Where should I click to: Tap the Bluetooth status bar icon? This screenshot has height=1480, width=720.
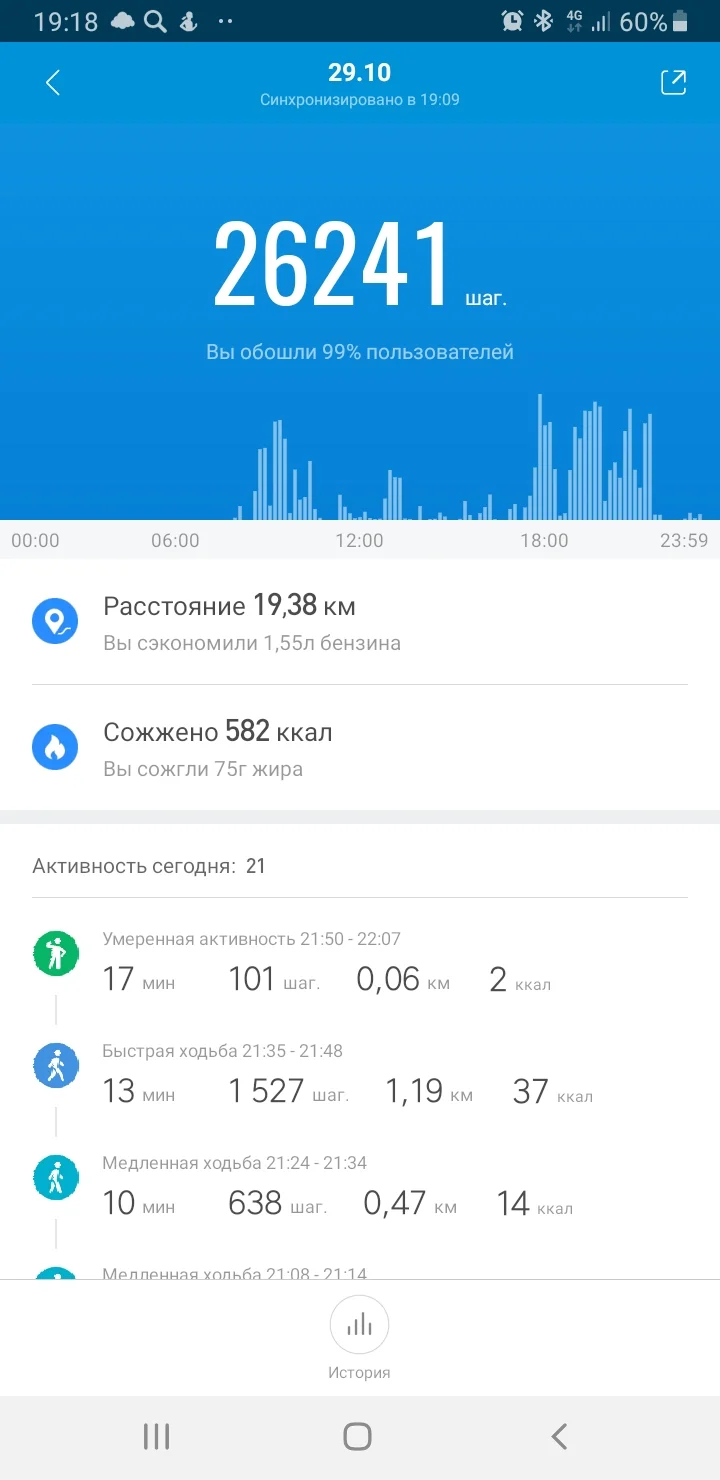click(x=541, y=19)
